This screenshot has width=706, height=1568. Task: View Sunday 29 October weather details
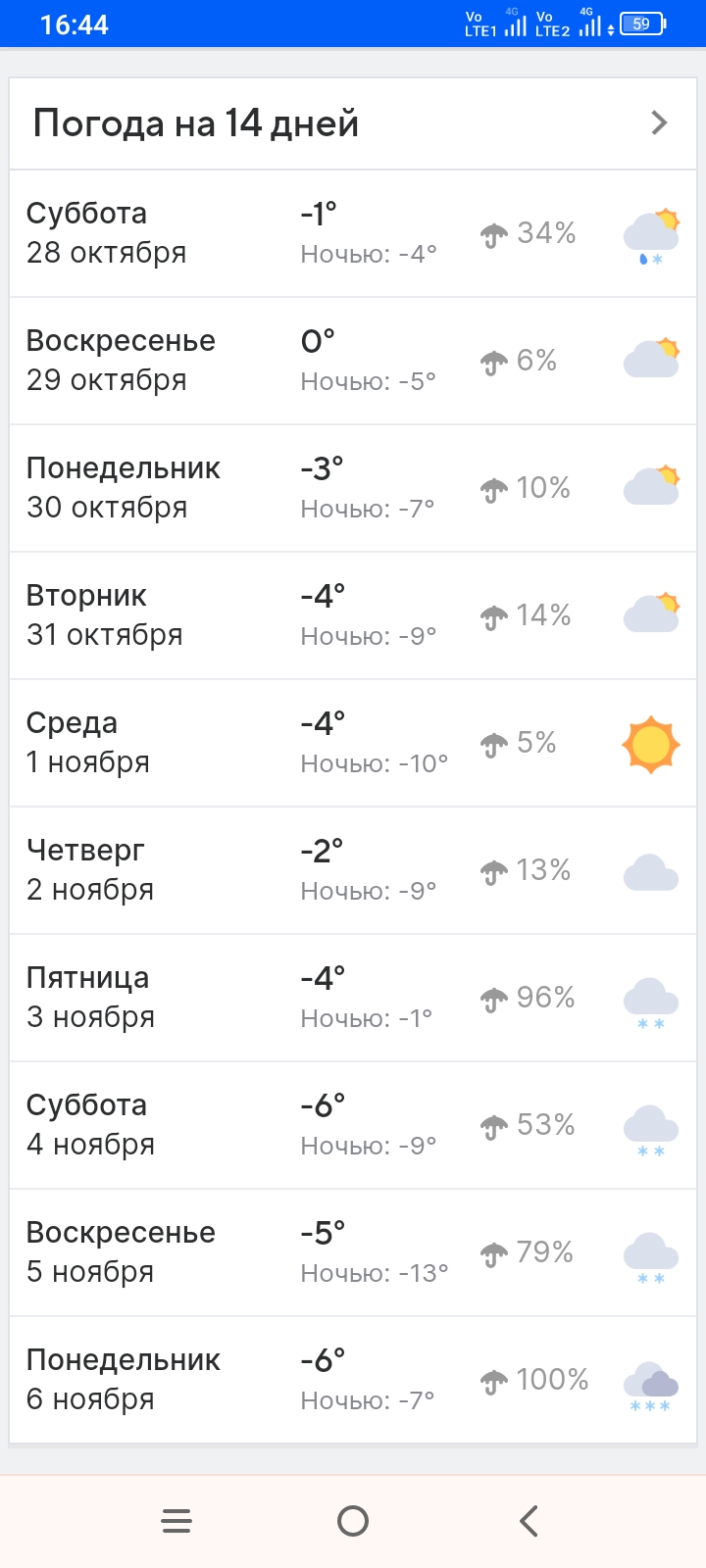tap(353, 361)
